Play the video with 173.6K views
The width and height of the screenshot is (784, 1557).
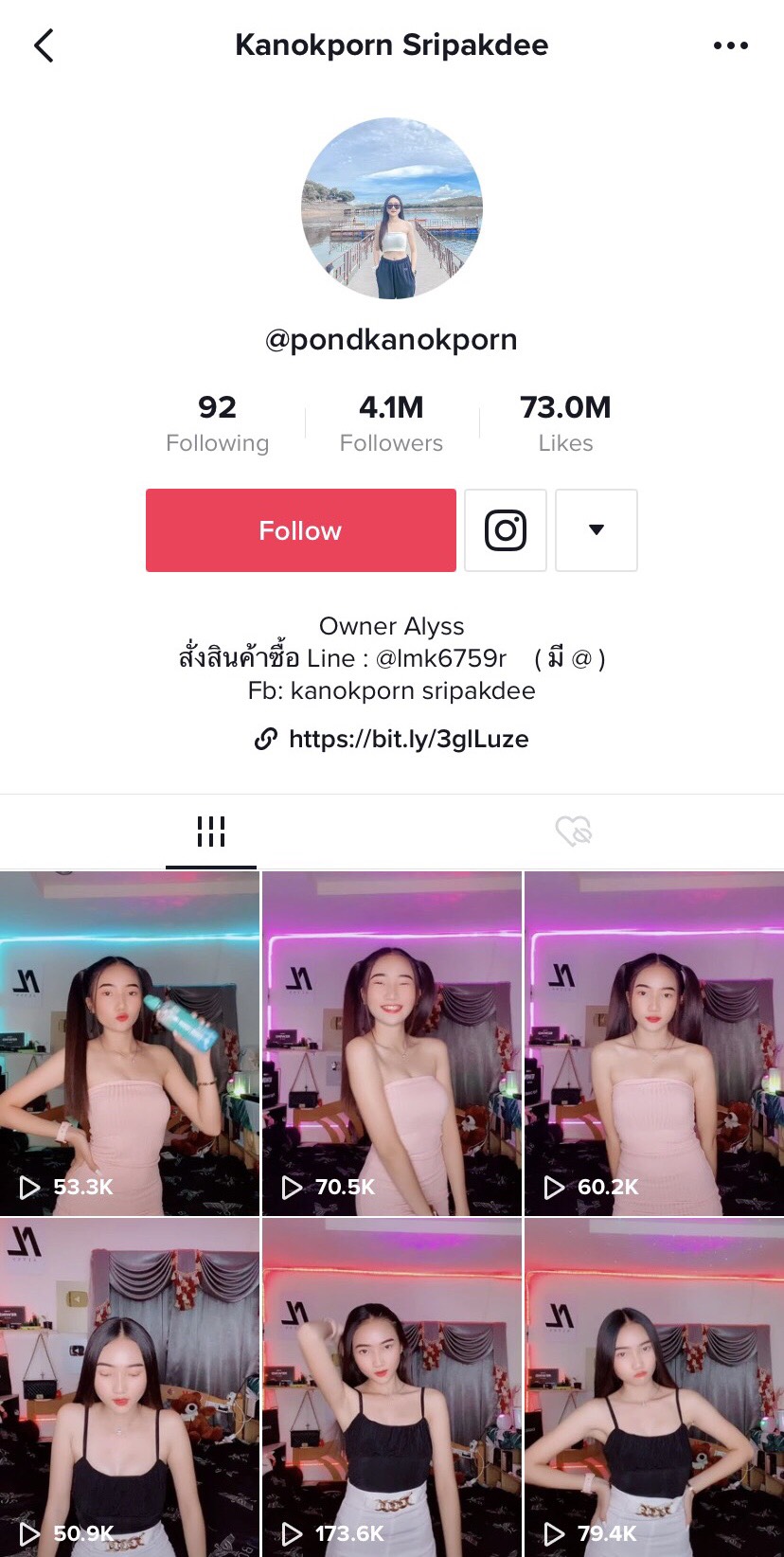click(x=392, y=1387)
